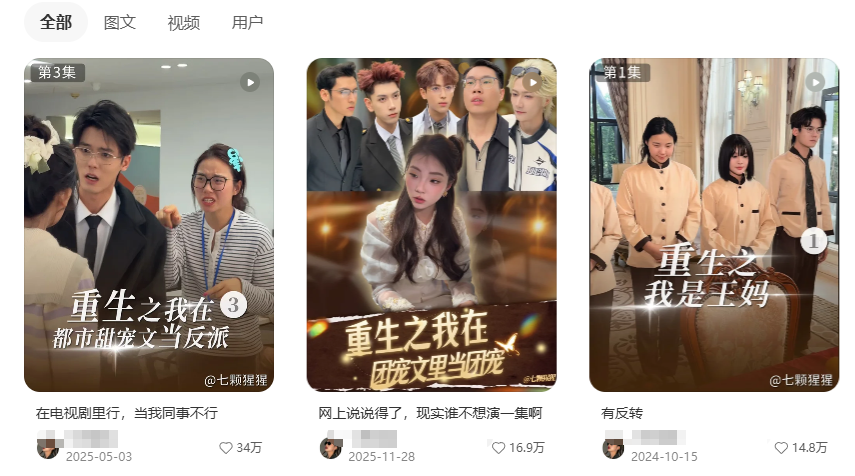Switch to the 用户 tab

click(247, 22)
